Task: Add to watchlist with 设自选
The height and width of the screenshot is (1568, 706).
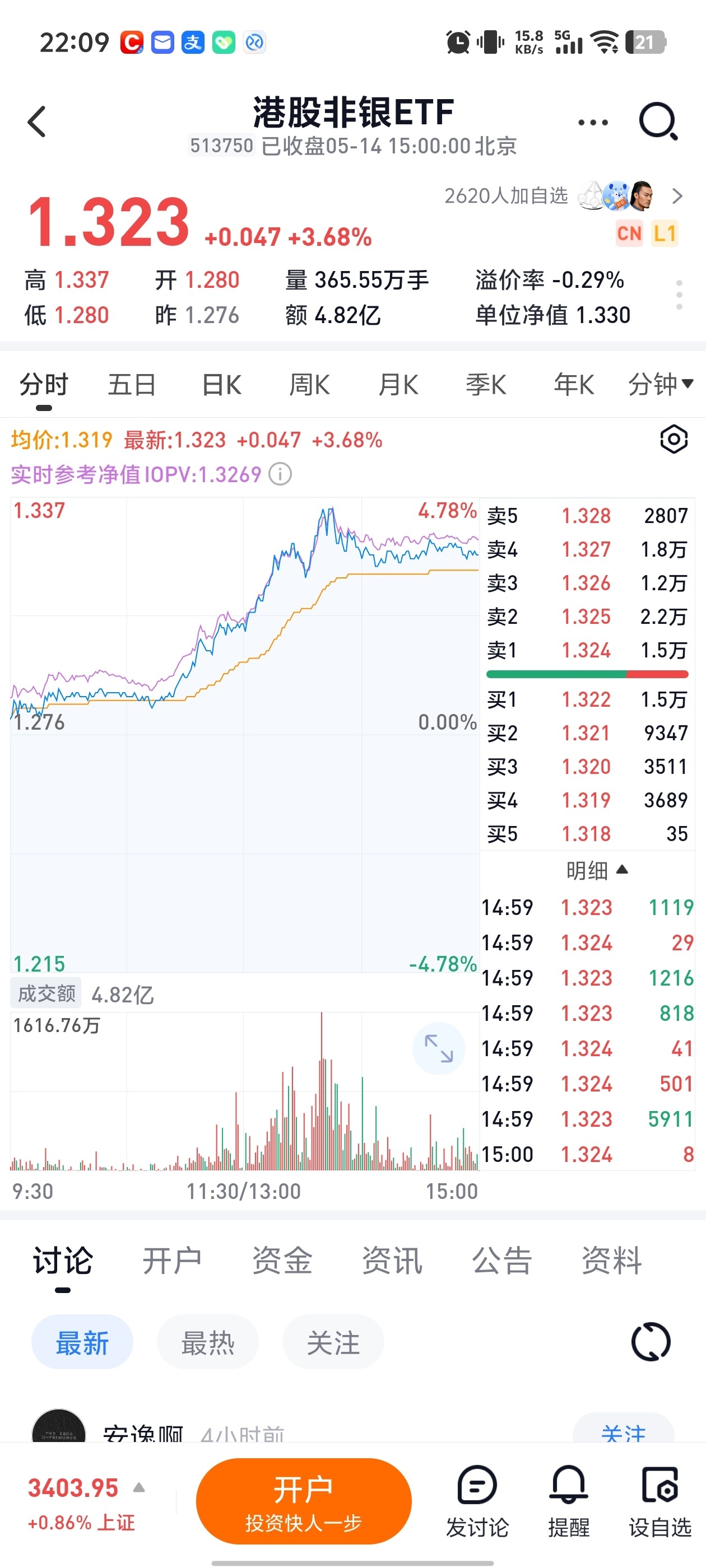Action: tap(659, 1501)
